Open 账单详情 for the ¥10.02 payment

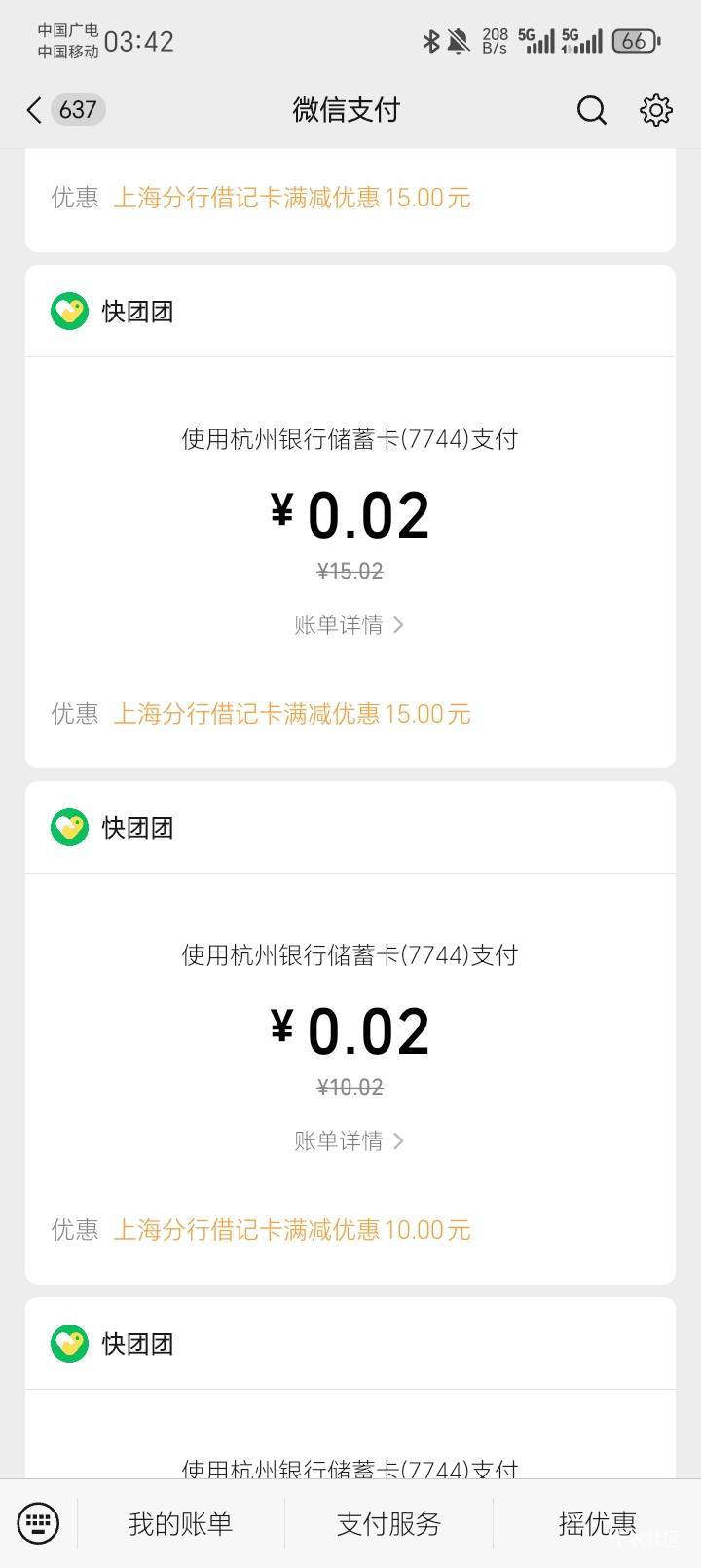(x=349, y=1141)
